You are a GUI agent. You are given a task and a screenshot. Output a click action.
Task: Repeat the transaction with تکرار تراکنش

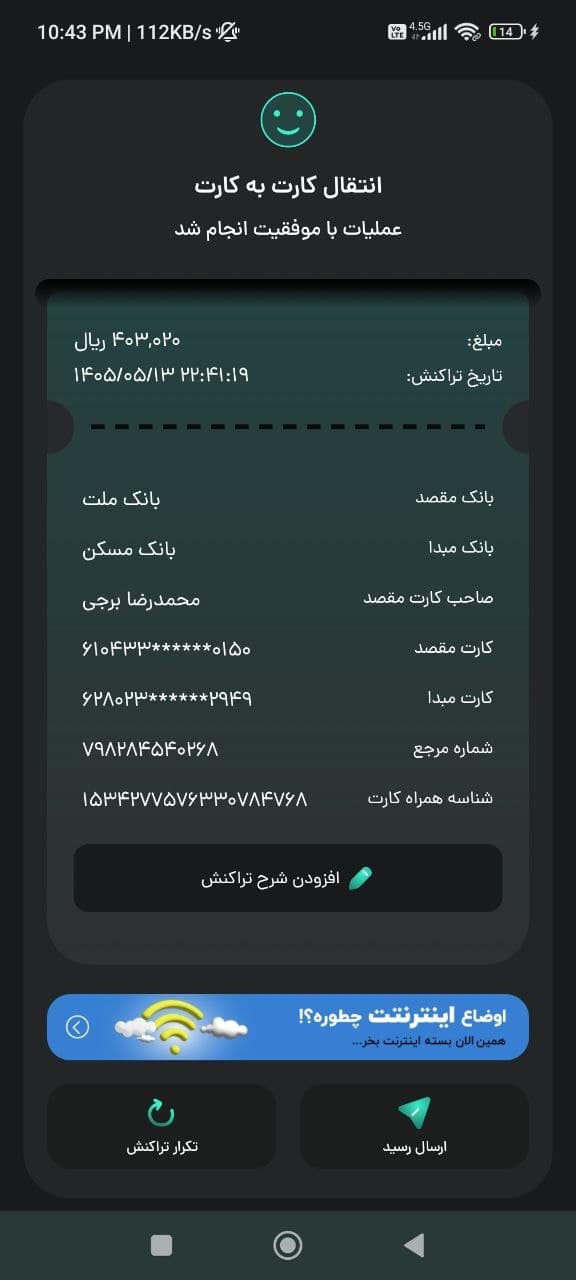click(x=161, y=1126)
